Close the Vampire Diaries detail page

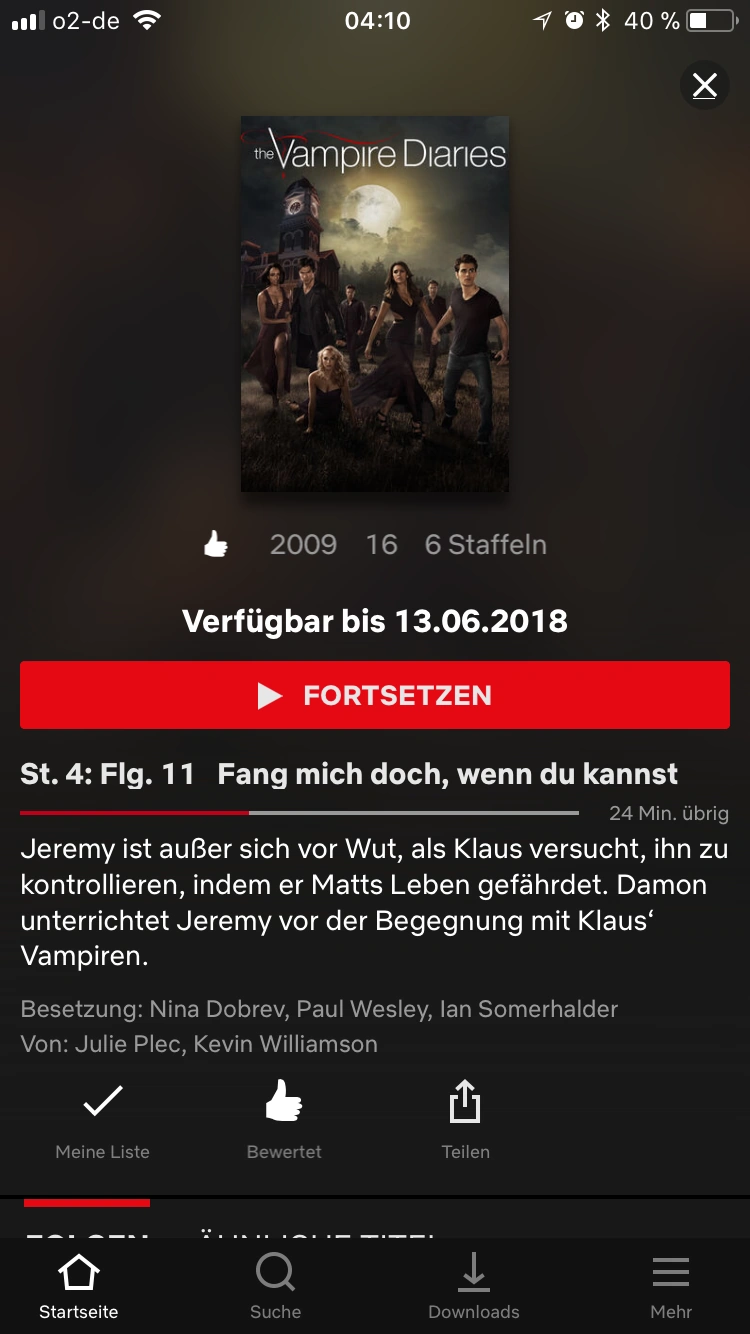[704, 86]
